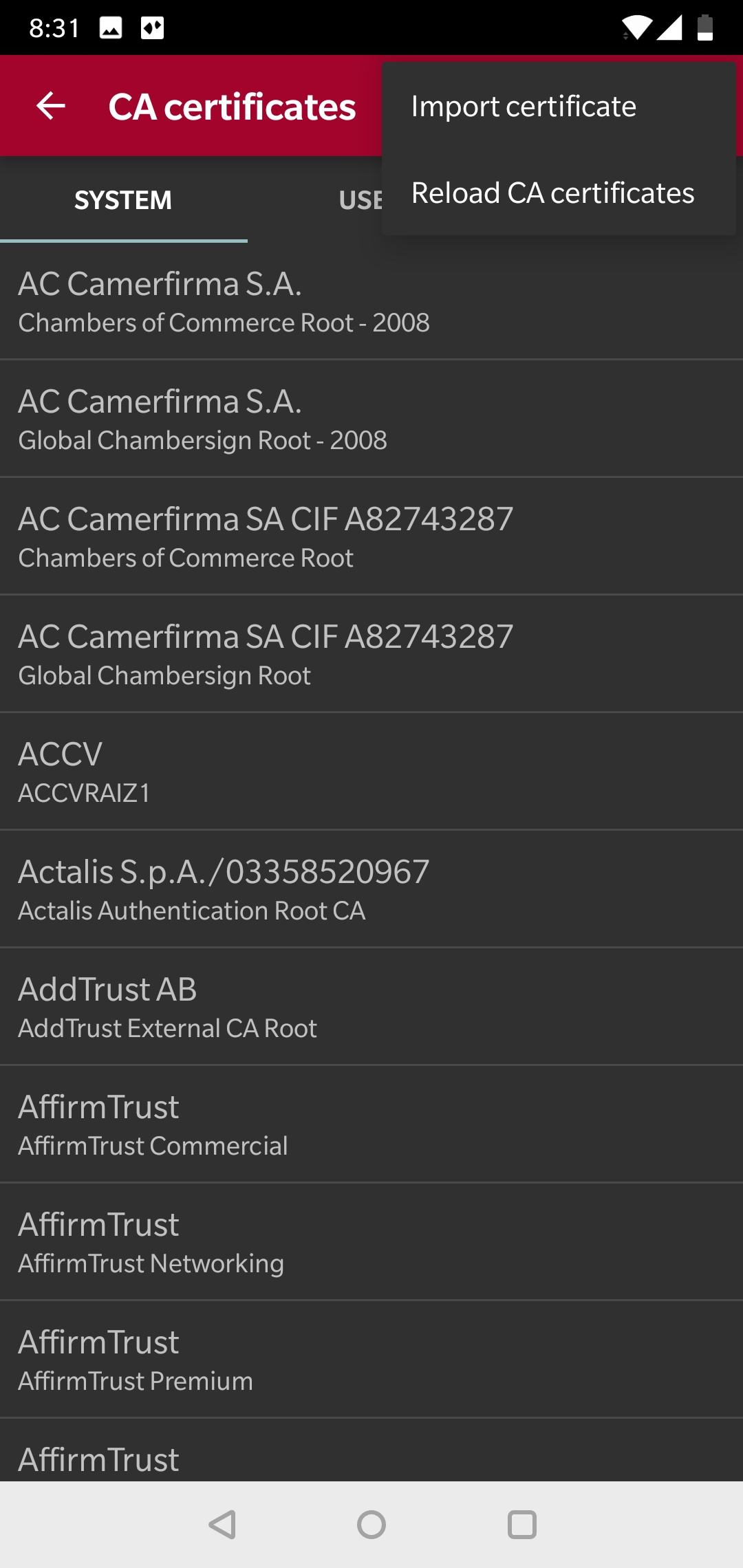This screenshot has height=1568, width=743.
Task: Tap the back arrow in the app bar
Action: 51,106
